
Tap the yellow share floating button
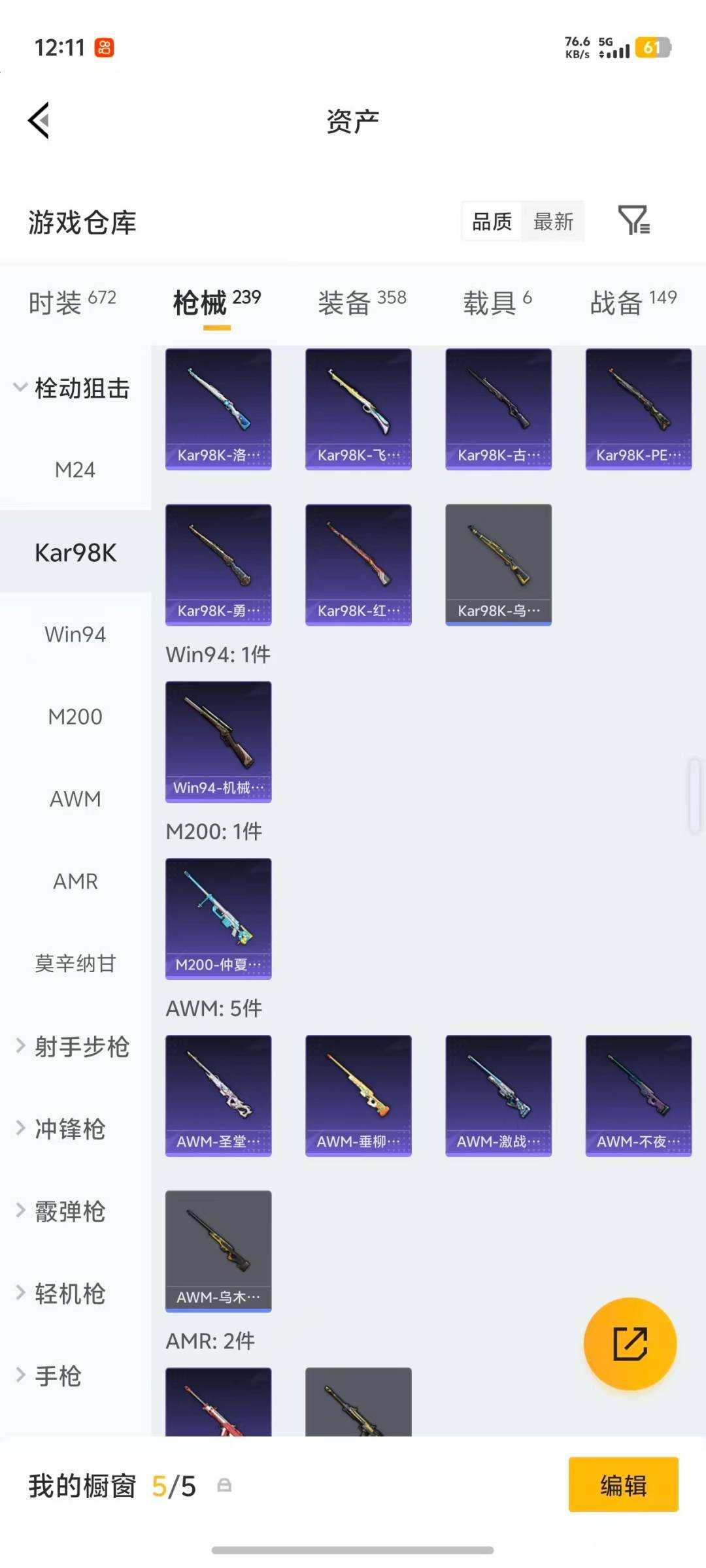(x=630, y=1344)
